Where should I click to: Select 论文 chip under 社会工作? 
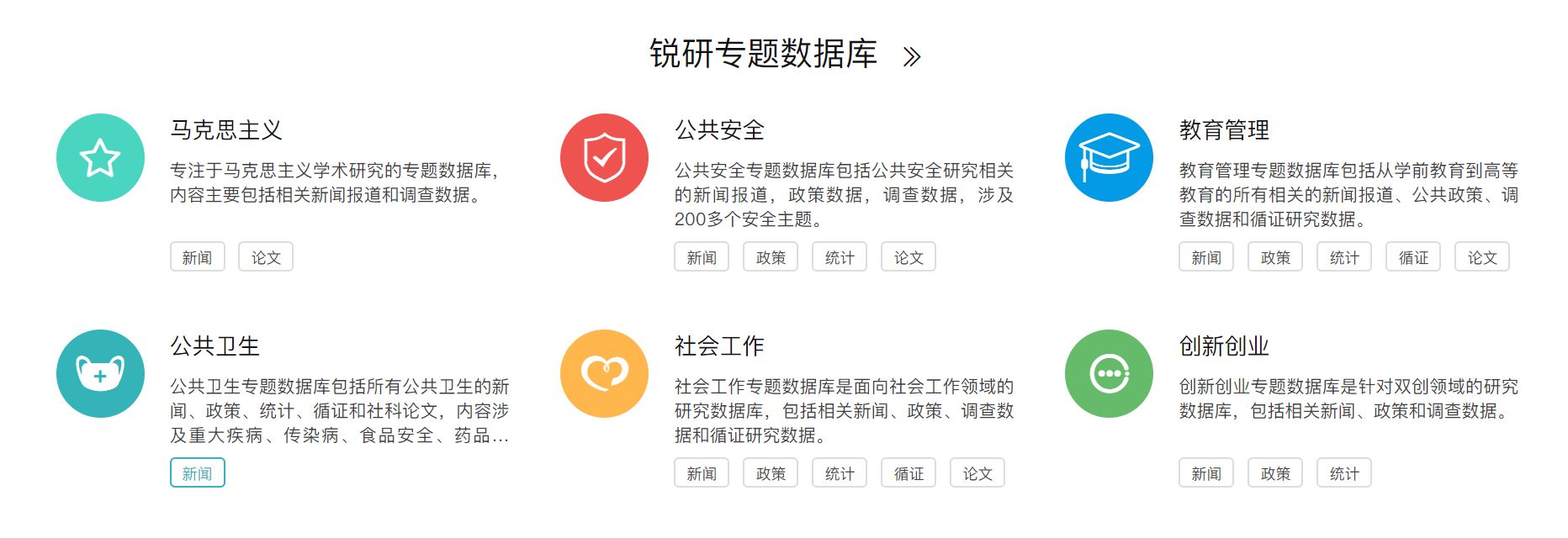pyautogui.click(x=977, y=473)
